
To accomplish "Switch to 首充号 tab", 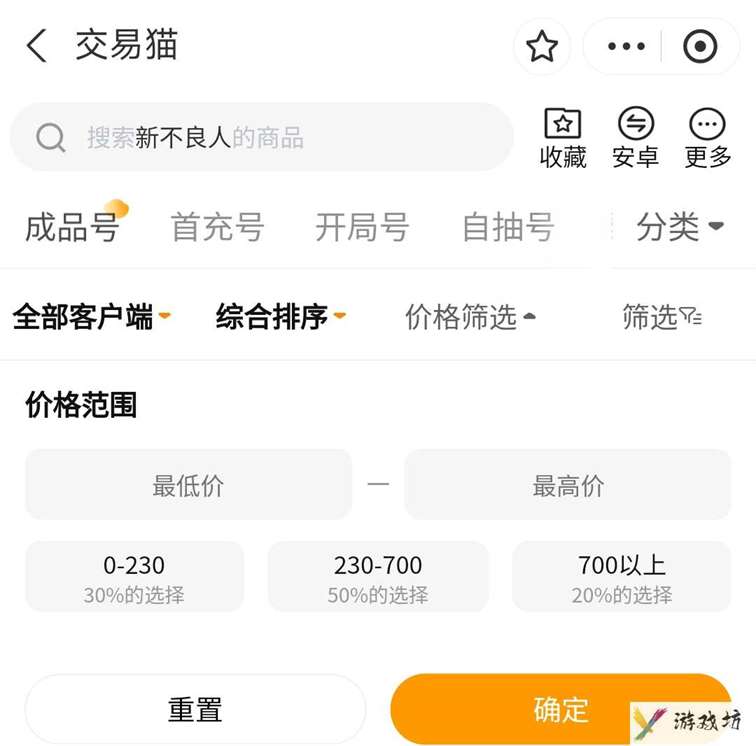I will pos(217,227).
